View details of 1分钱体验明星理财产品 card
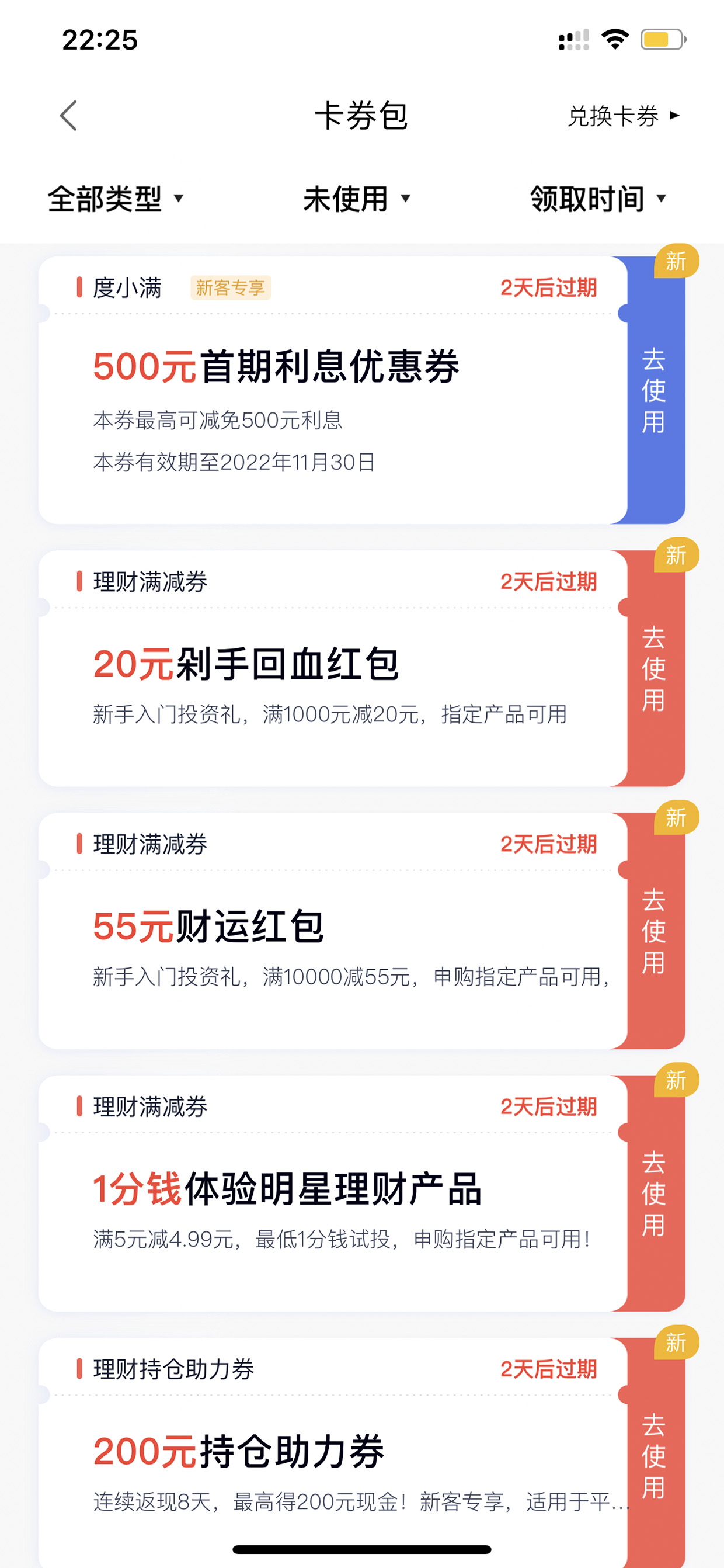This screenshot has height=1568, width=724. coord(333,1192)
